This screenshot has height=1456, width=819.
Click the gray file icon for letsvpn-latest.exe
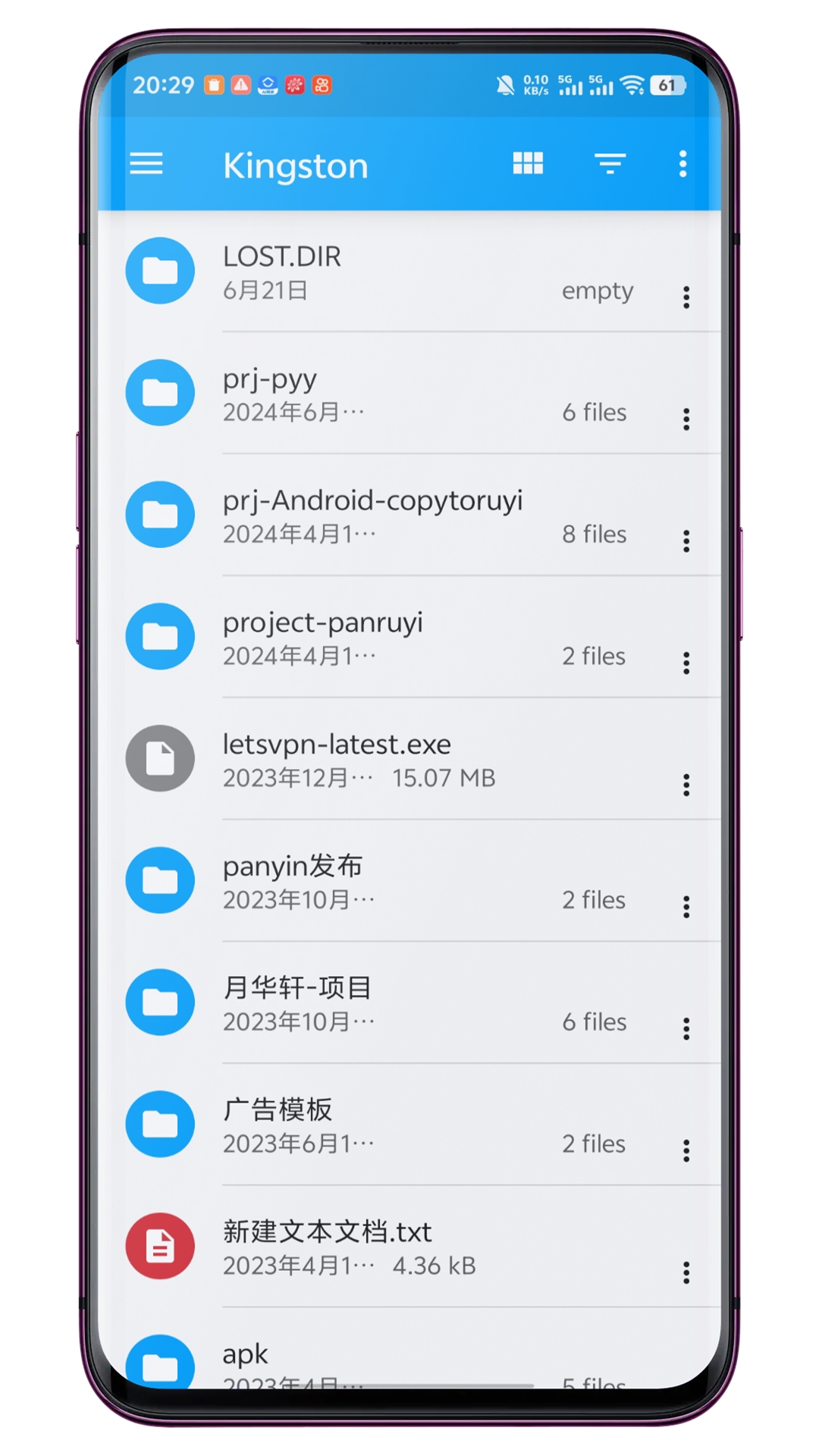click(159, 758)
